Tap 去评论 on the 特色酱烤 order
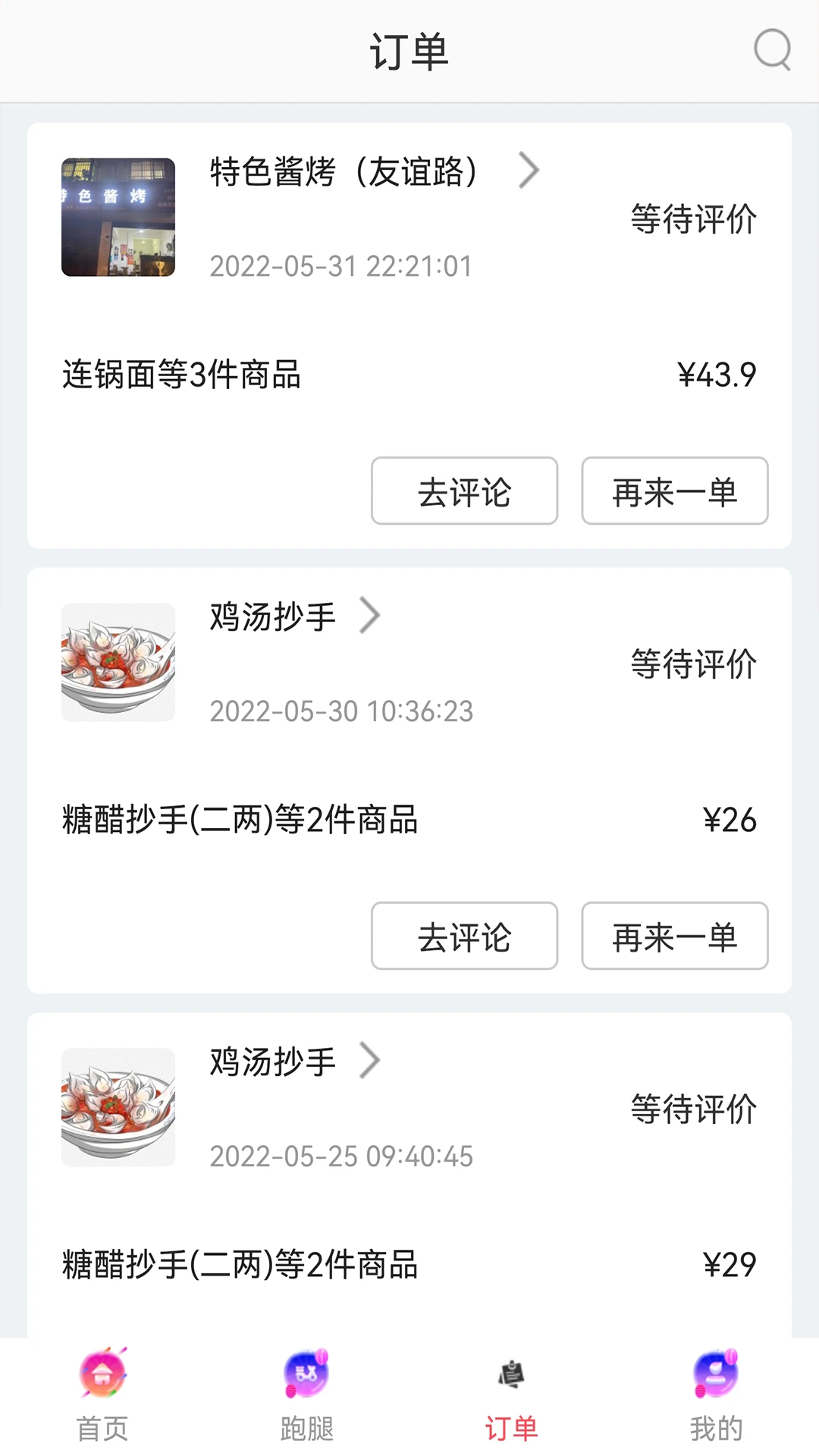This screenshot has width=819, height=1456. click(x=464, y=492)
